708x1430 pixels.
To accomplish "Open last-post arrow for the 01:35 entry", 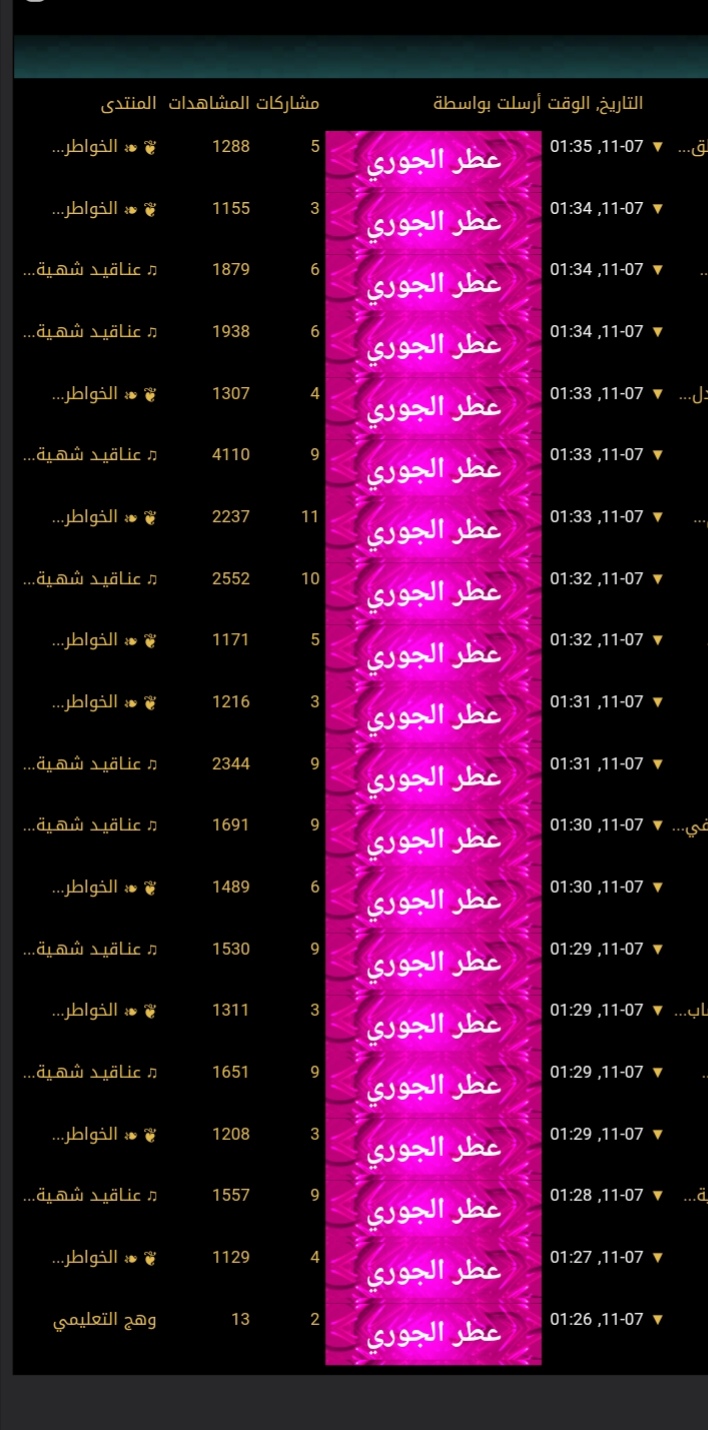I will [657, 146].
